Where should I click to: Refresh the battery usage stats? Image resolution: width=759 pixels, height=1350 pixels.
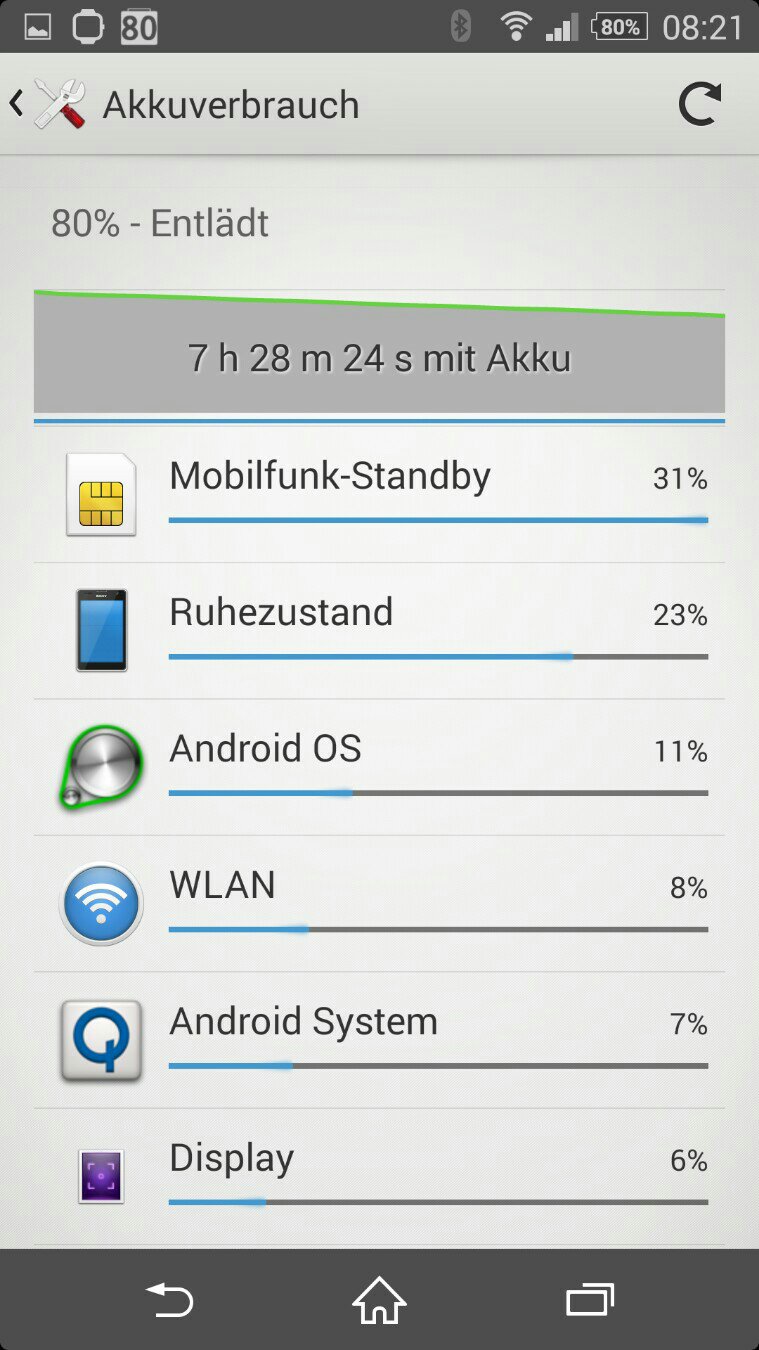coord(700,104)
